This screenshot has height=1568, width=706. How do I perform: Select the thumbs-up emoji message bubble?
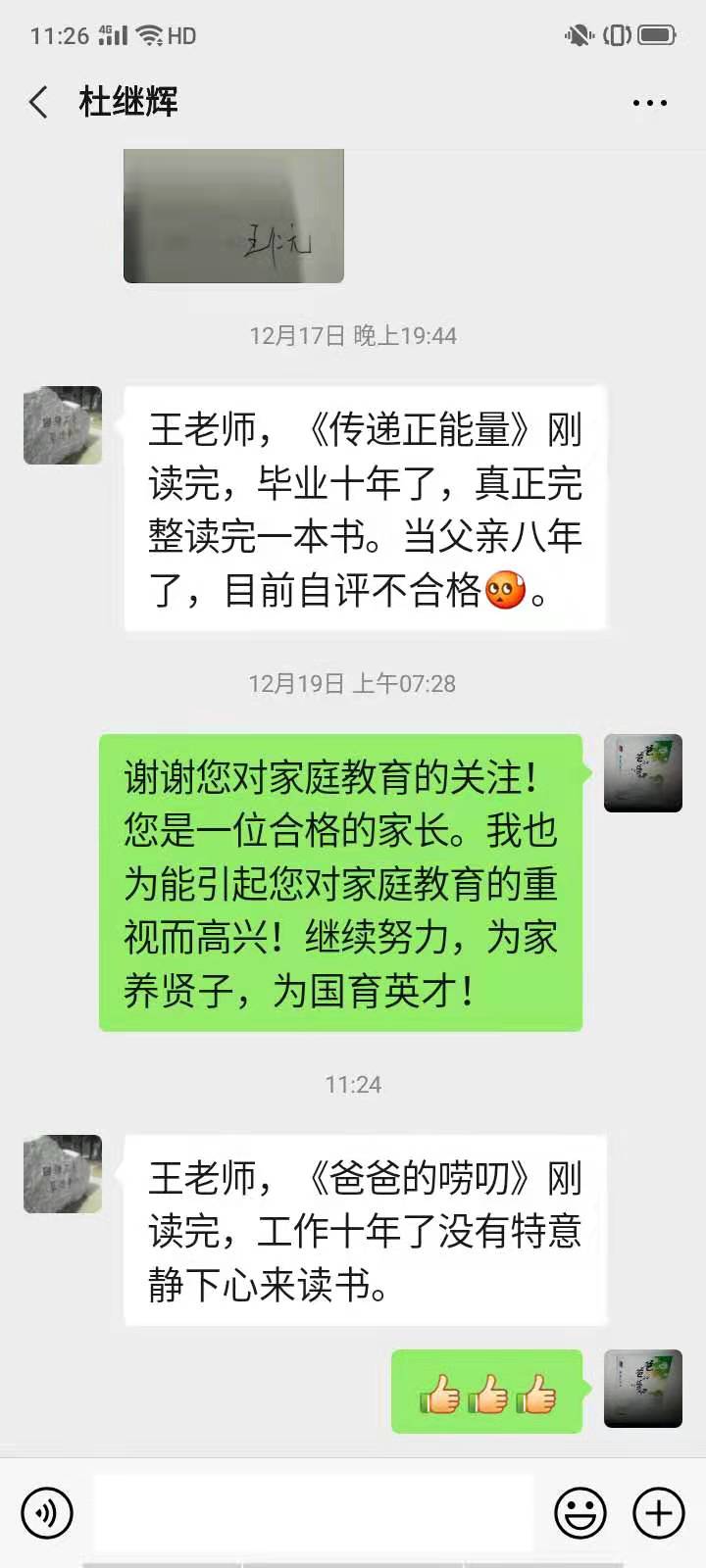click(487, 1393)
